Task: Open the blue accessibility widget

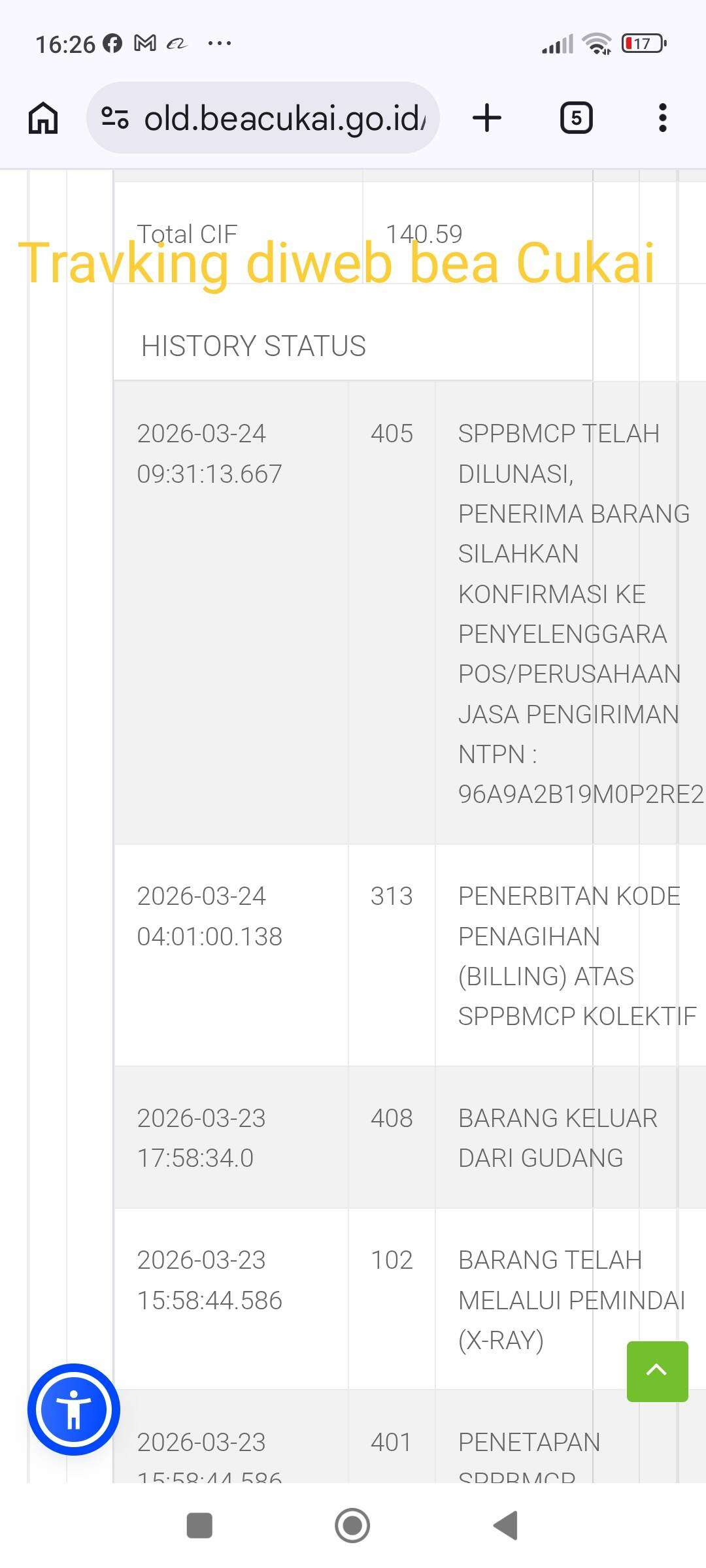Action: 74,1409
